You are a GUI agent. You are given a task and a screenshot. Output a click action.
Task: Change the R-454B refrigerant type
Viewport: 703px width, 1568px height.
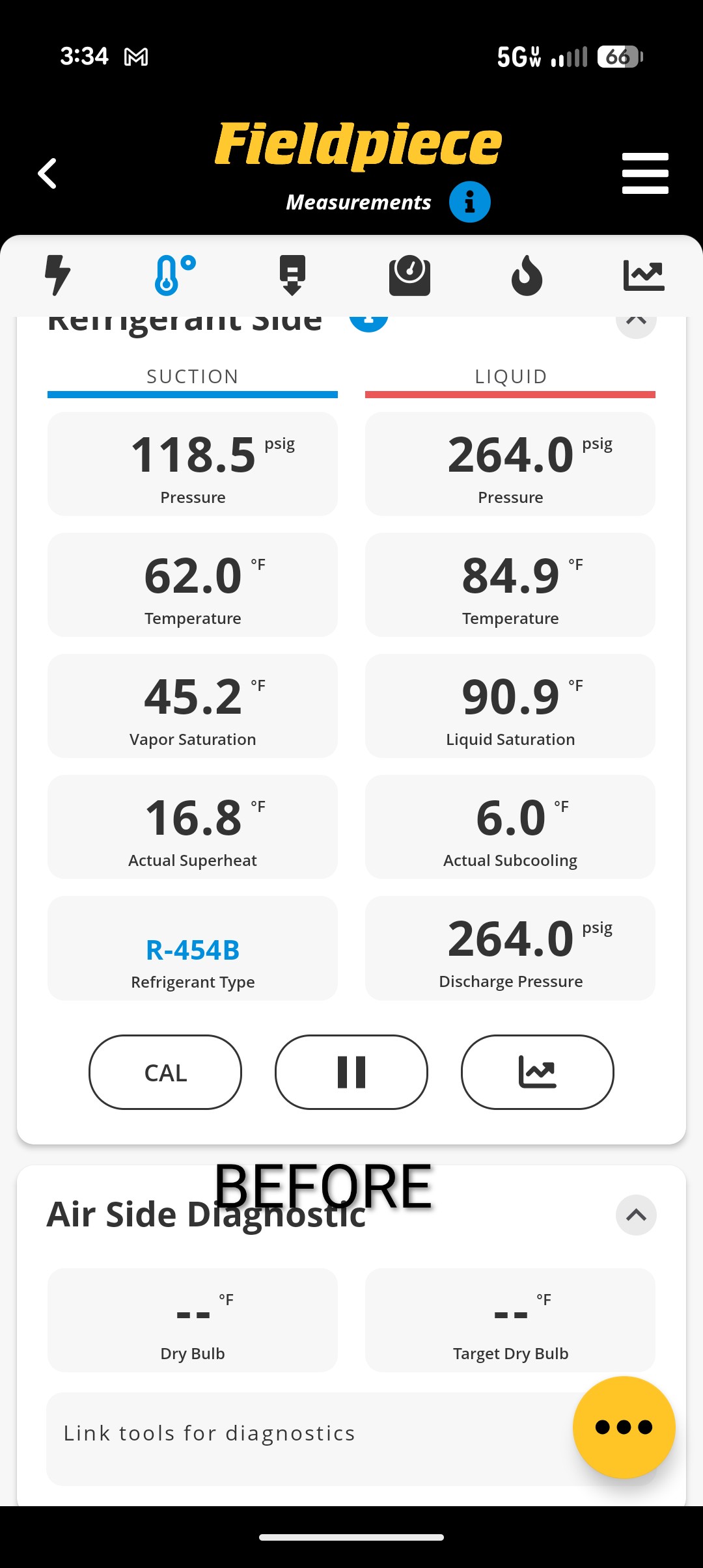point(193,949)
